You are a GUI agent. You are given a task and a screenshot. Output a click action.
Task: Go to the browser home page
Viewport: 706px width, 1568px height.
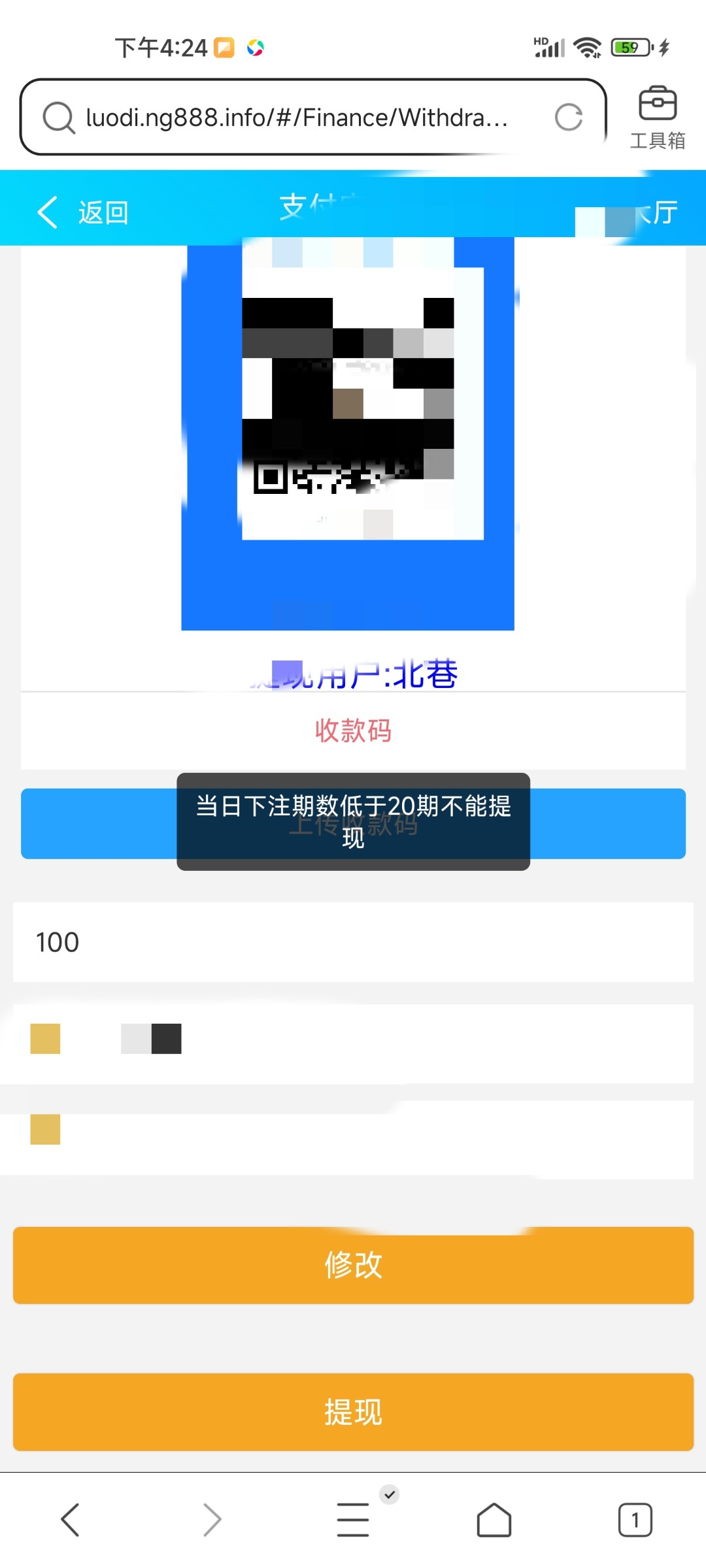tap(494, 1520)
